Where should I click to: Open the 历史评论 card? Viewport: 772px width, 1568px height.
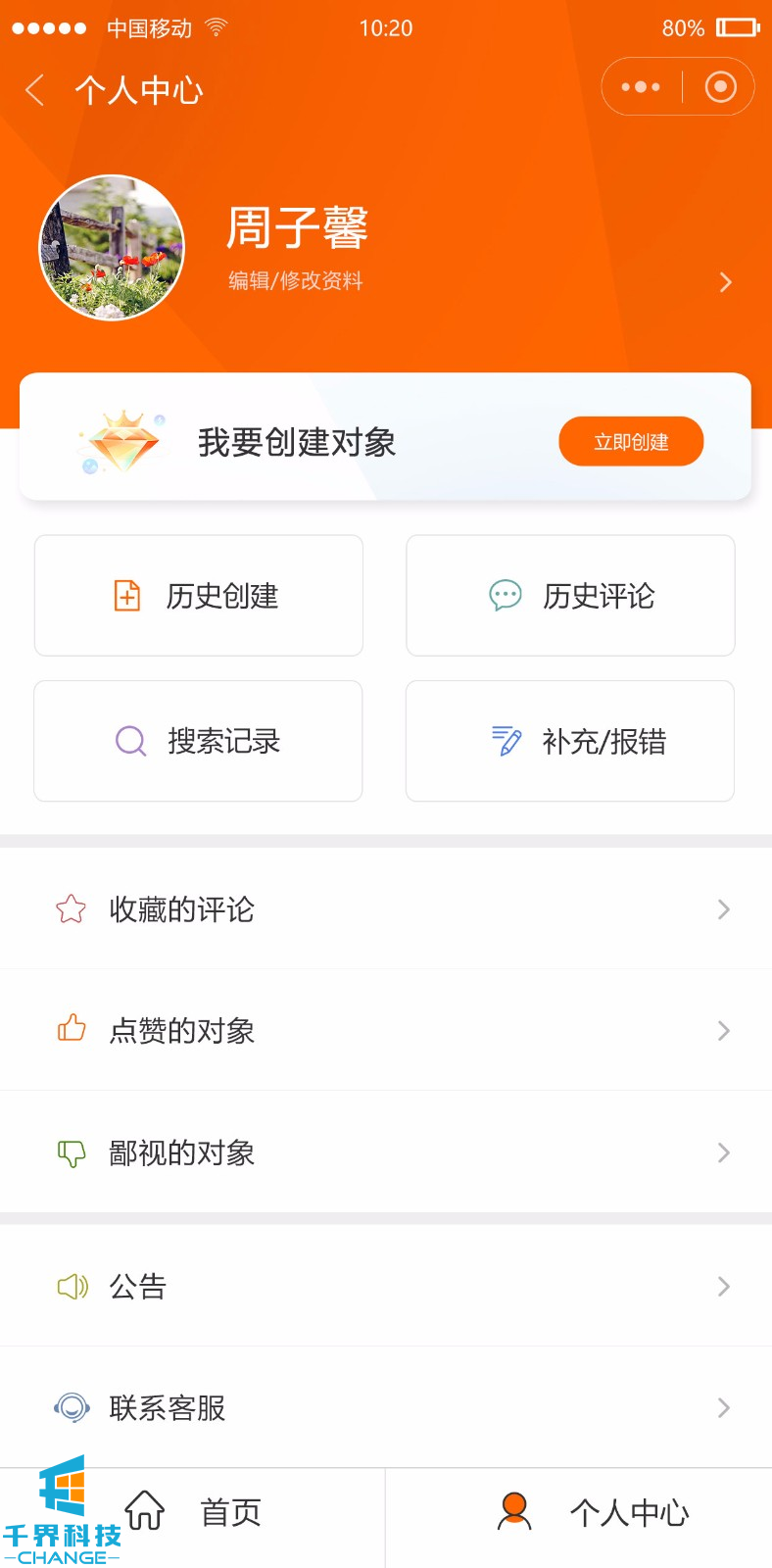[x=570, y=596]
